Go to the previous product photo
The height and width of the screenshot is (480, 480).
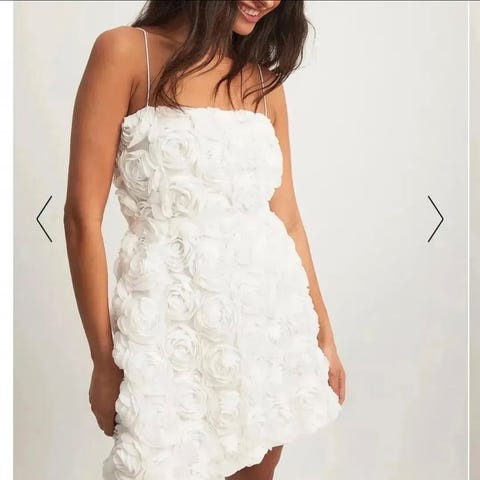pos(44,219)
